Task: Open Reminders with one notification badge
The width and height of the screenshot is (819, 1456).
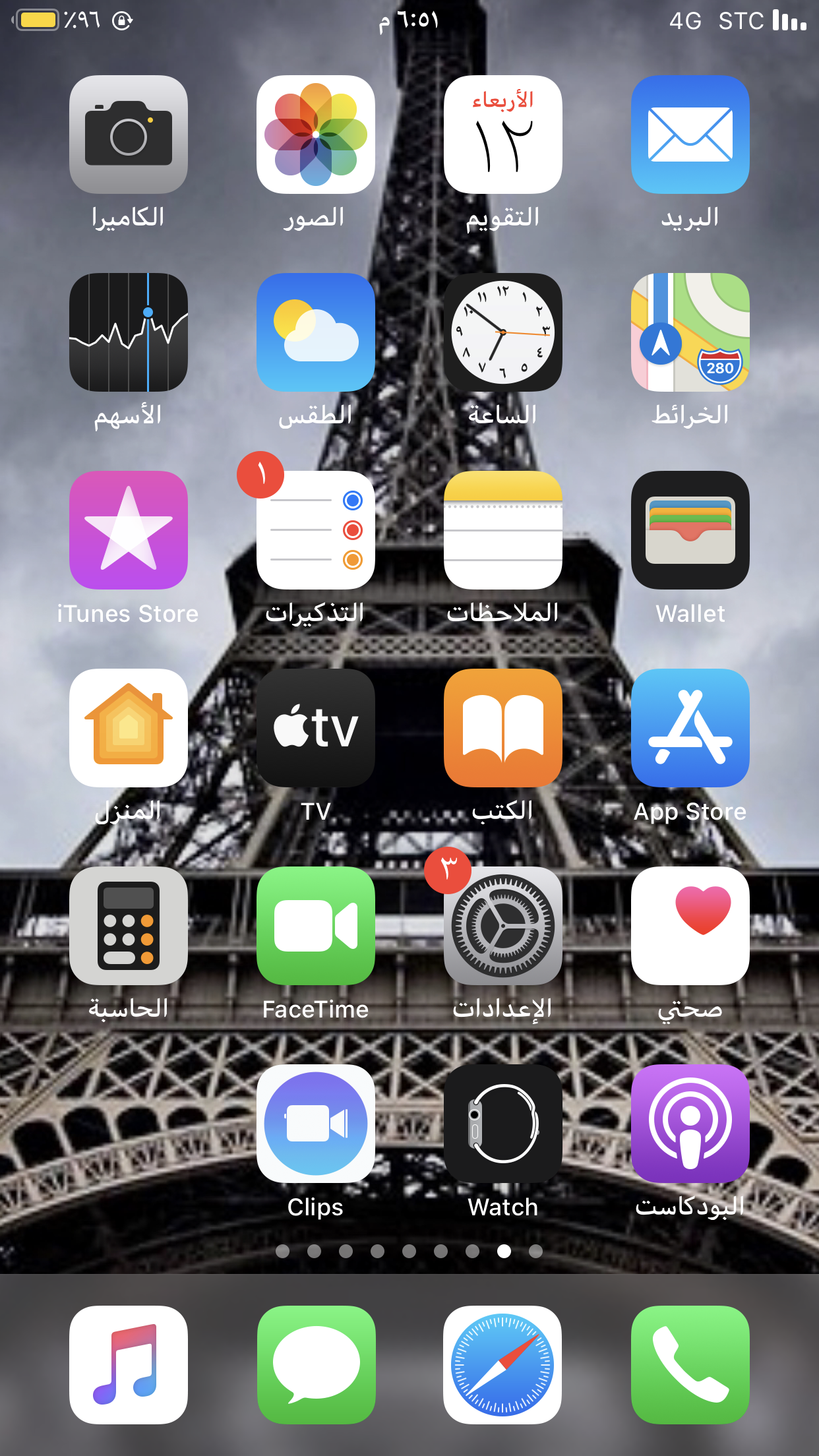Action: [x=316, y=530]
